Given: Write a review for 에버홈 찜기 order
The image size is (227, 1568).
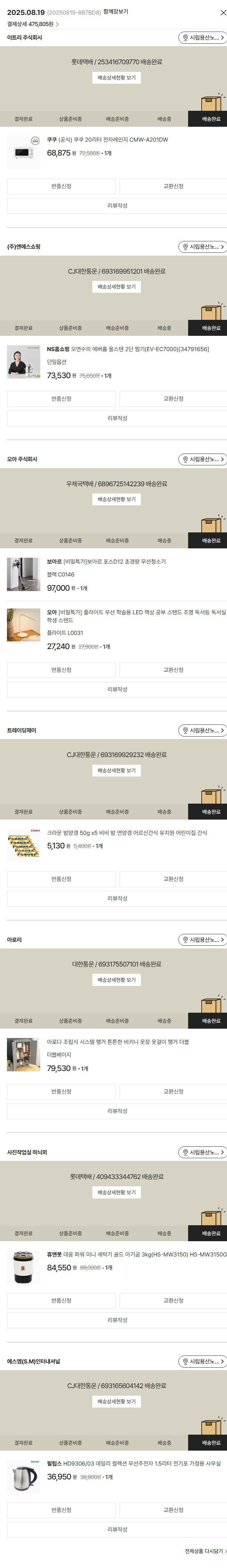Looking at the screenshot, I should tap(117, 418).
